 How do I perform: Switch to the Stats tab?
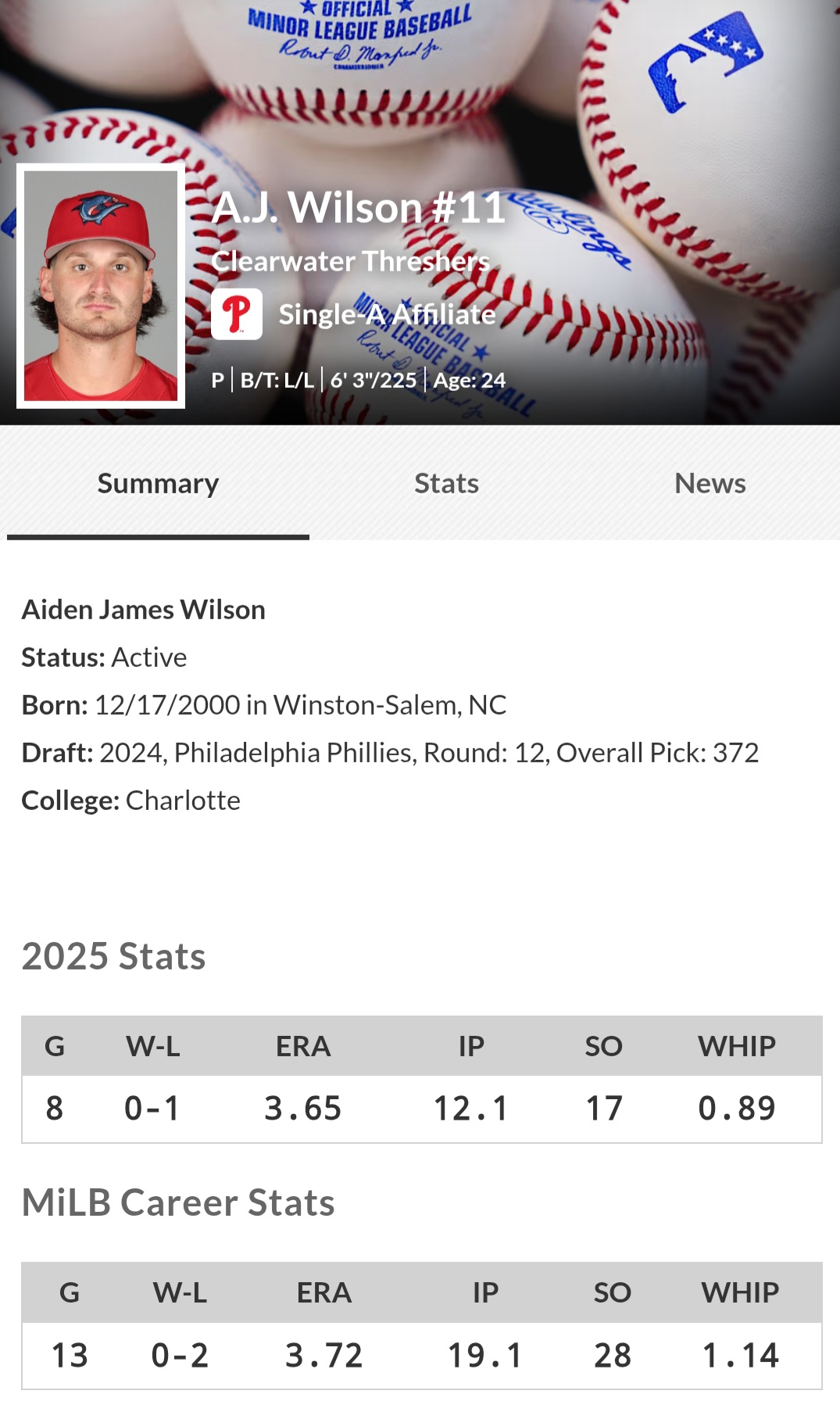tap(446, 483)
